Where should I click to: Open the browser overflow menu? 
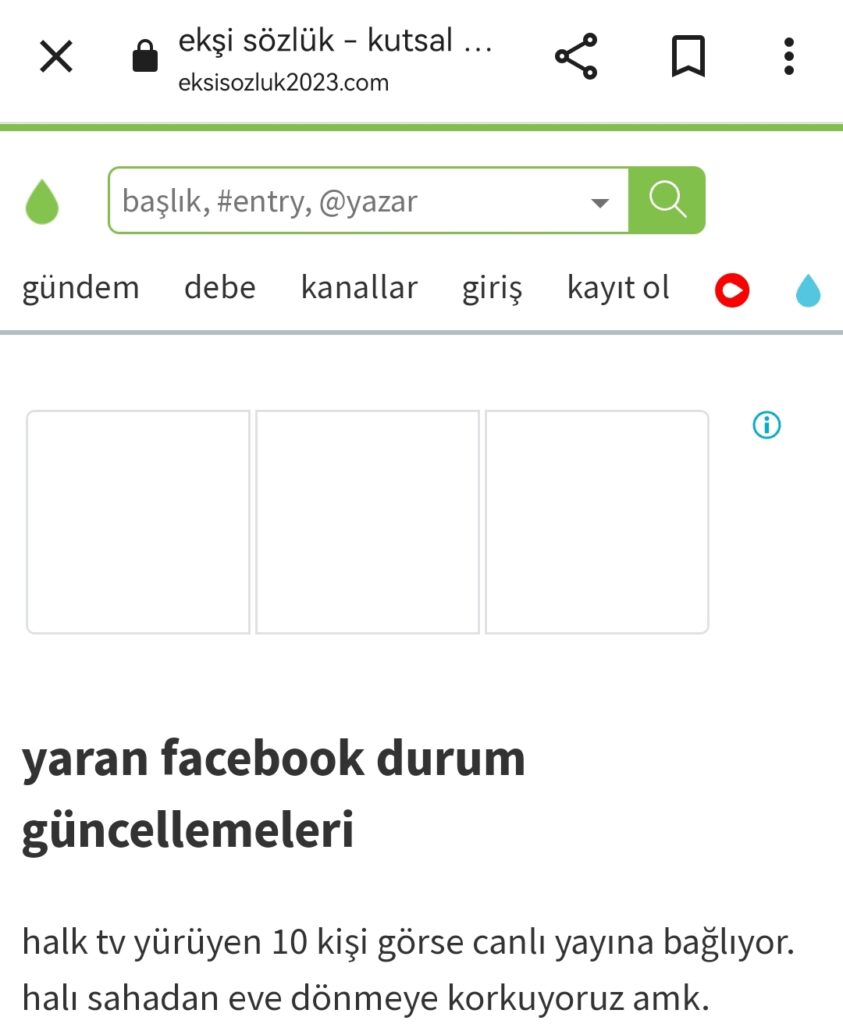click(789, 56)
